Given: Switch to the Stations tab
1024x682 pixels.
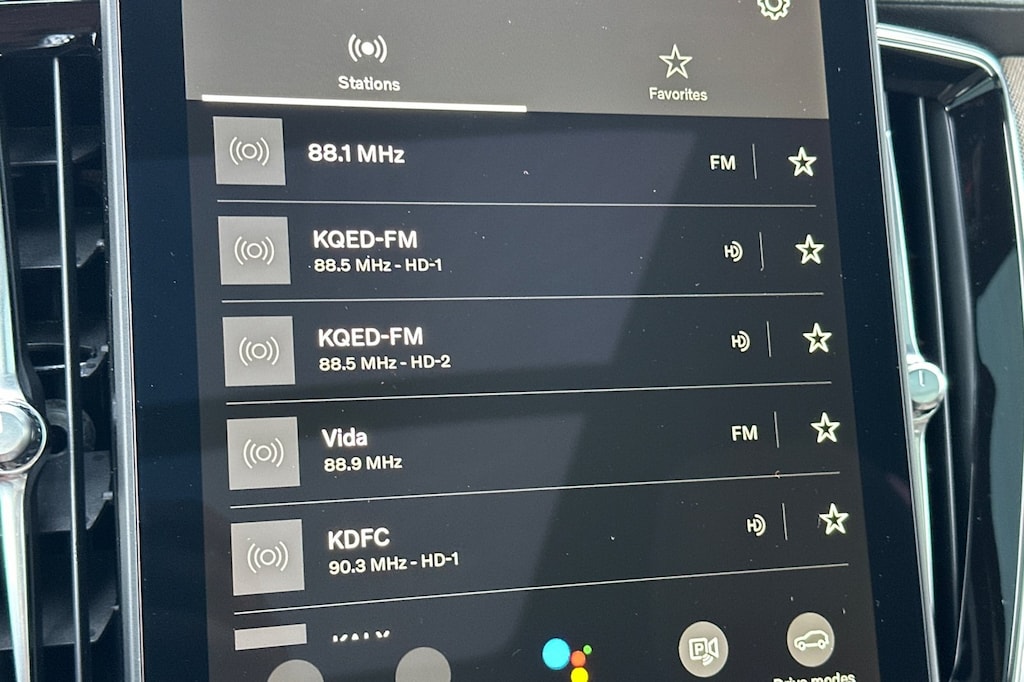Looking at the screenshot, I should [x=368, y=62].
